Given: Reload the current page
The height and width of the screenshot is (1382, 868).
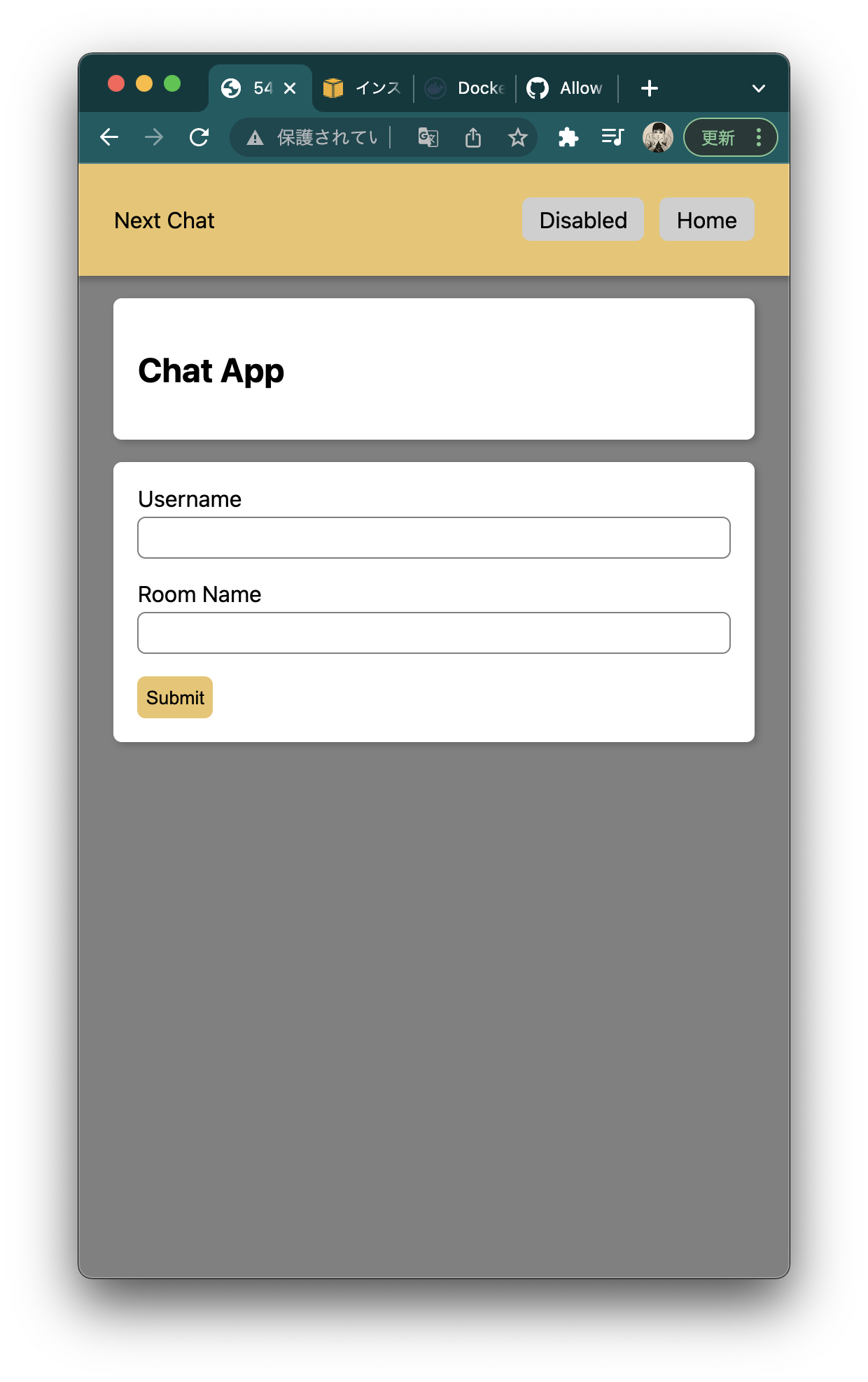Looking at the screenshot, I should [x=199, y=137].
